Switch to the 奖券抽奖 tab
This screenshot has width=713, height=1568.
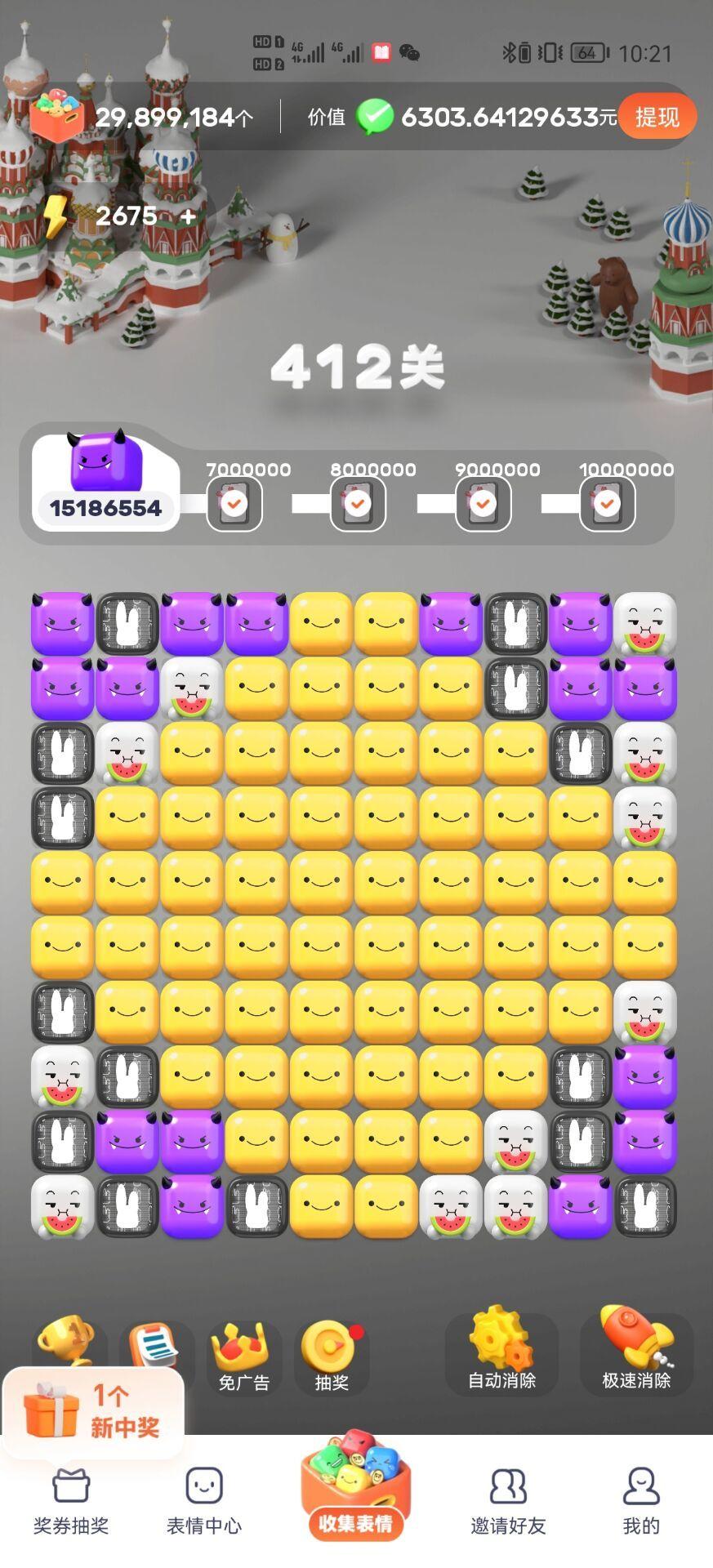click(x=71, y=1503)
